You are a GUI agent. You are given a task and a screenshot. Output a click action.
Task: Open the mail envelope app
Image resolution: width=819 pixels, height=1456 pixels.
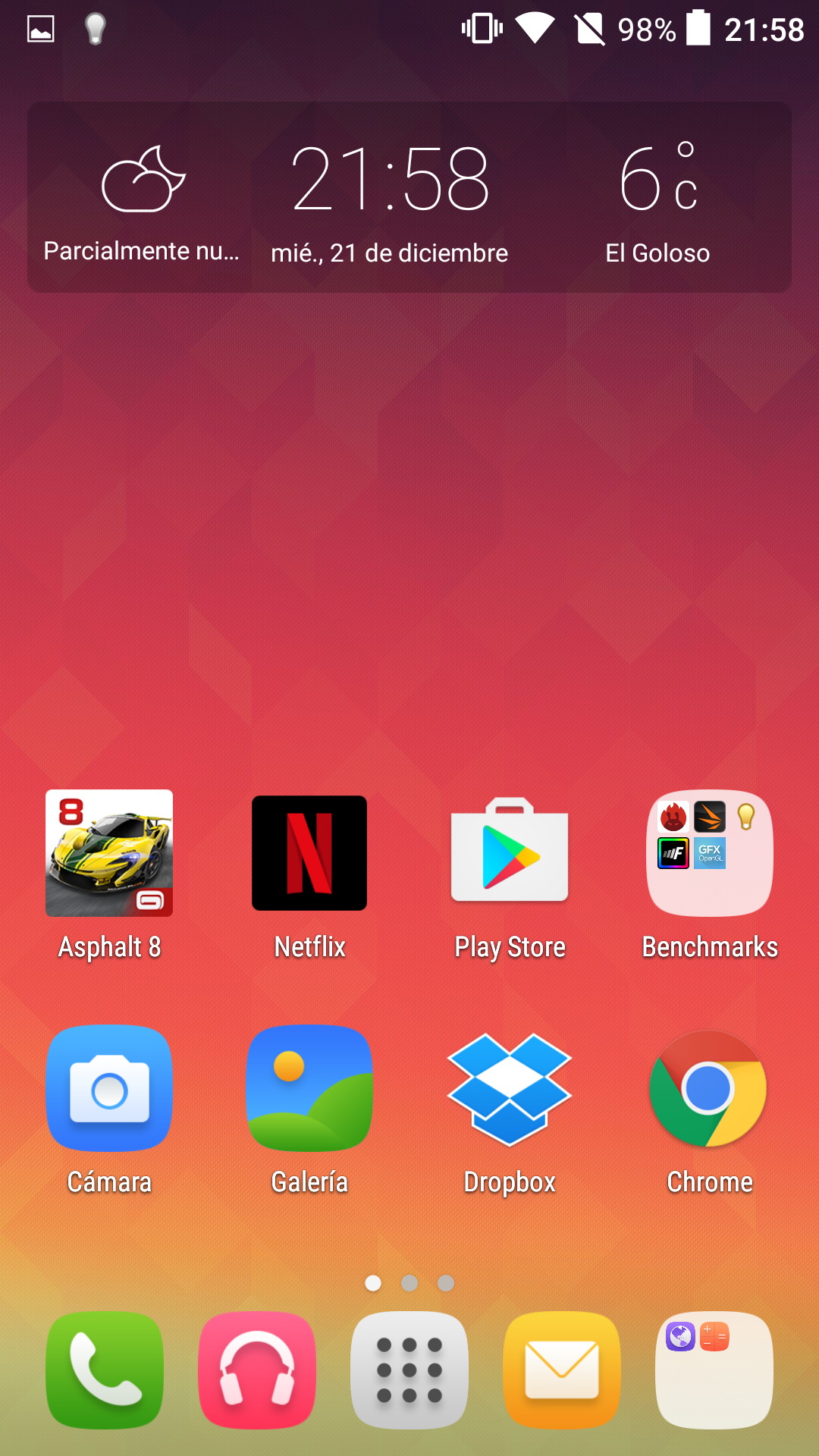pos(562,1370)
